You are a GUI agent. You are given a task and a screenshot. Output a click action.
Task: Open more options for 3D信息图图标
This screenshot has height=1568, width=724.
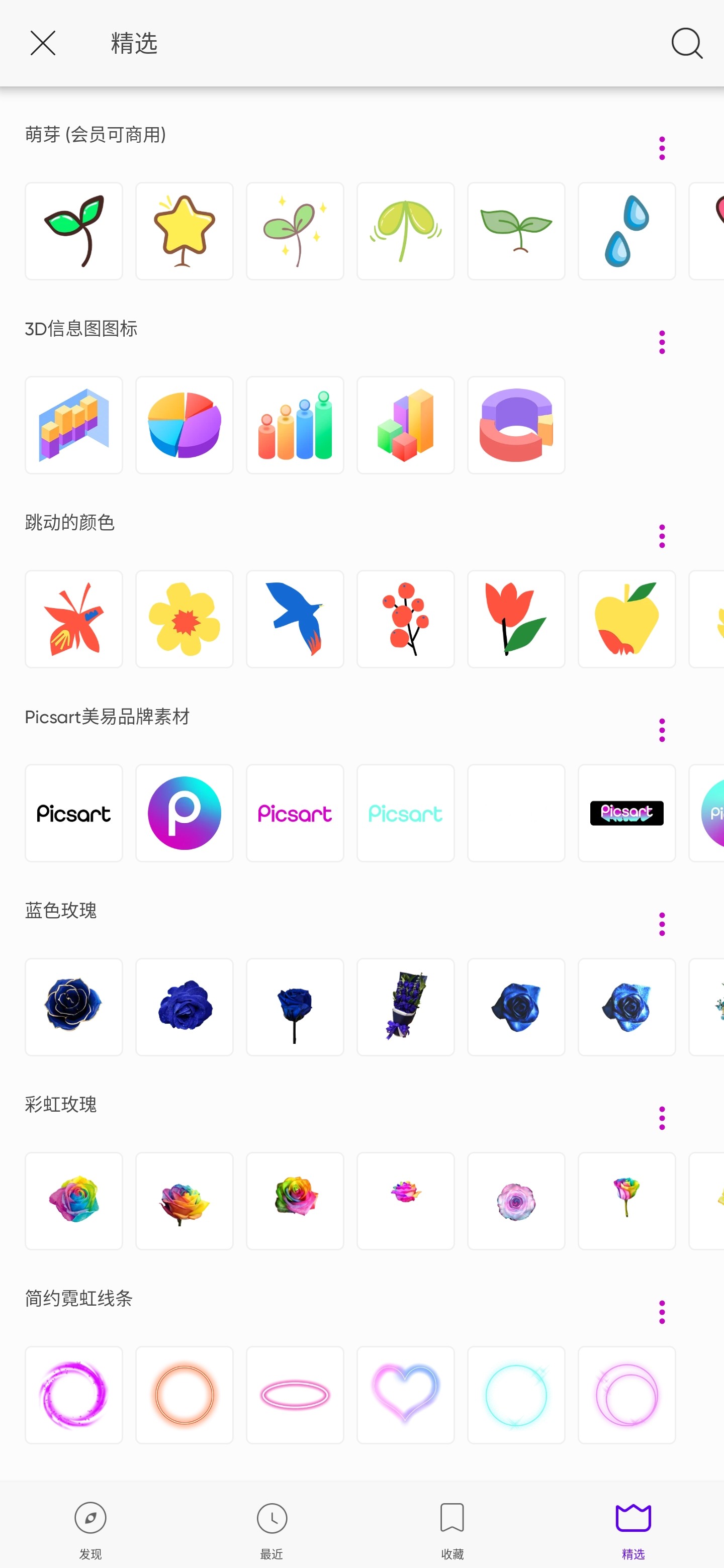(x=662, y=342)
